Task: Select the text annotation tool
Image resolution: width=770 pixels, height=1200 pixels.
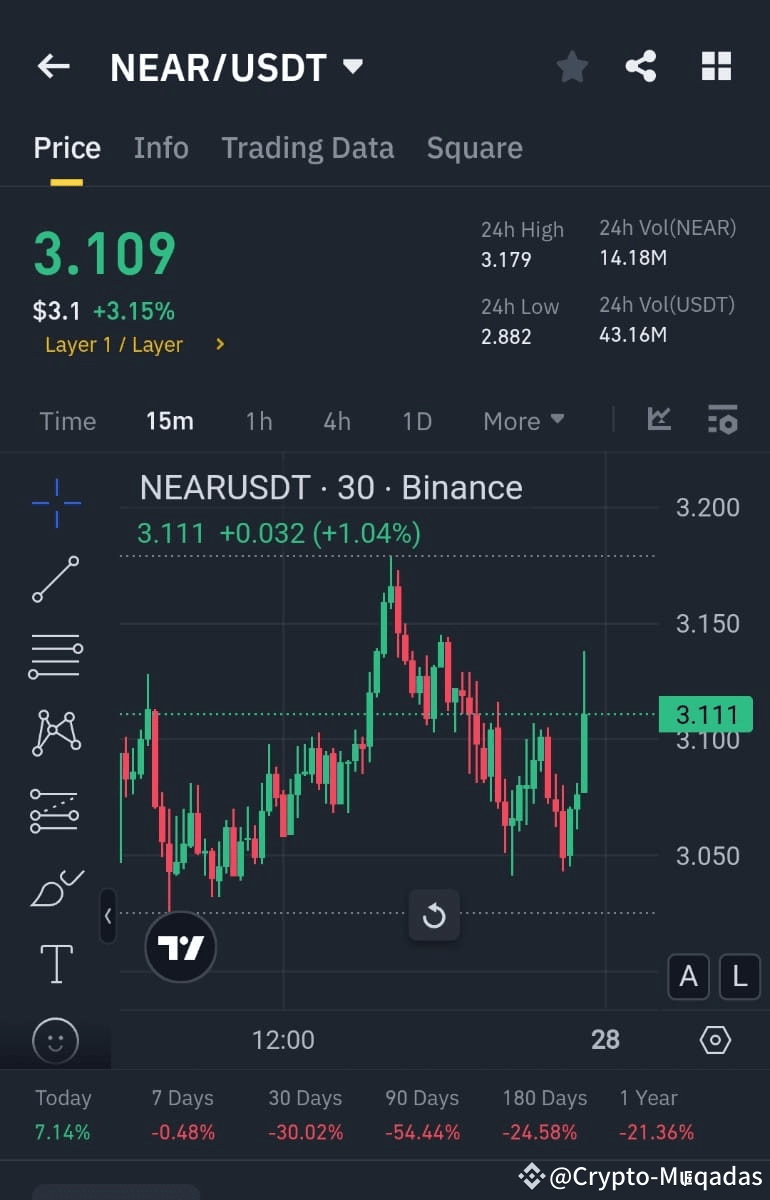Action: pos(55,963)
